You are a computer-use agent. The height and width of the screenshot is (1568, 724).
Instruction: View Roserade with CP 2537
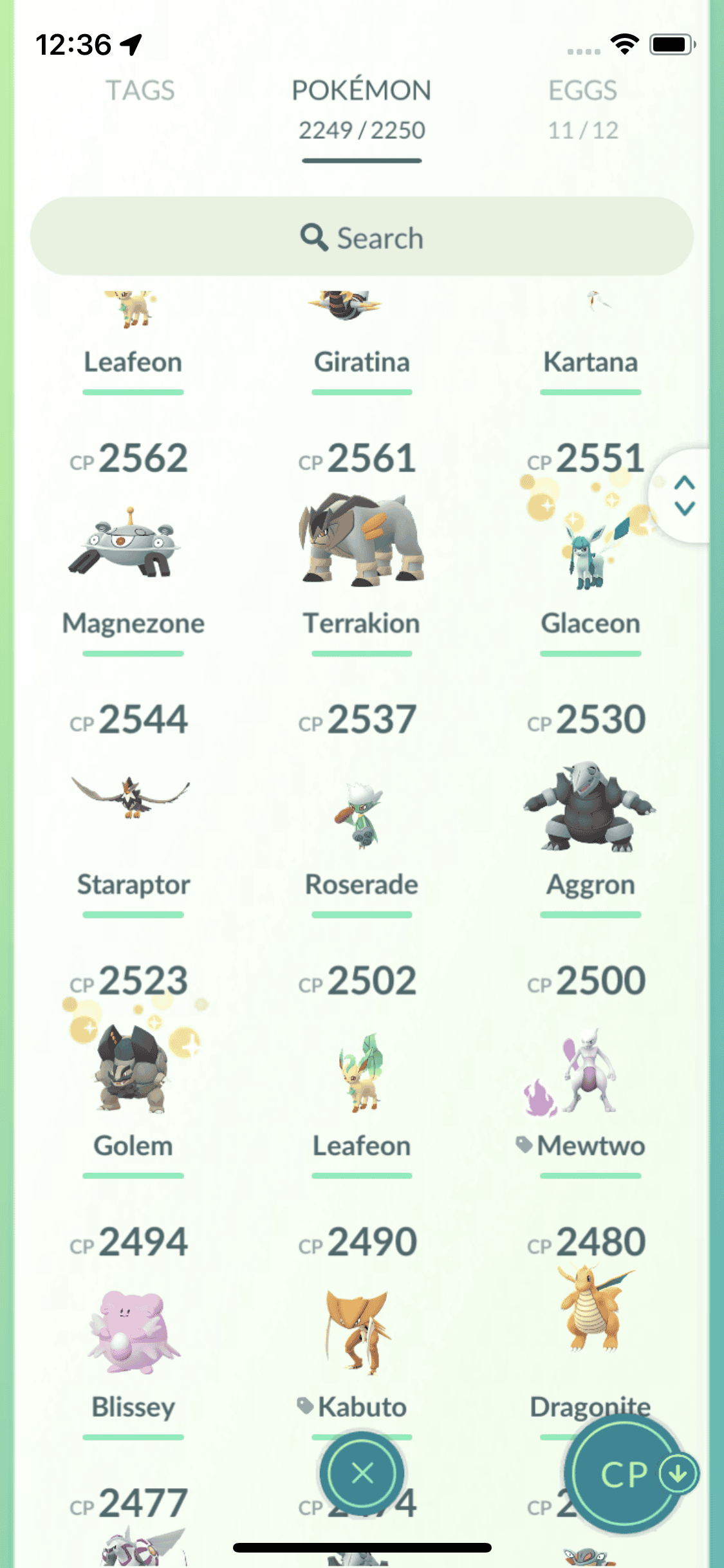[x=362, y=814]
